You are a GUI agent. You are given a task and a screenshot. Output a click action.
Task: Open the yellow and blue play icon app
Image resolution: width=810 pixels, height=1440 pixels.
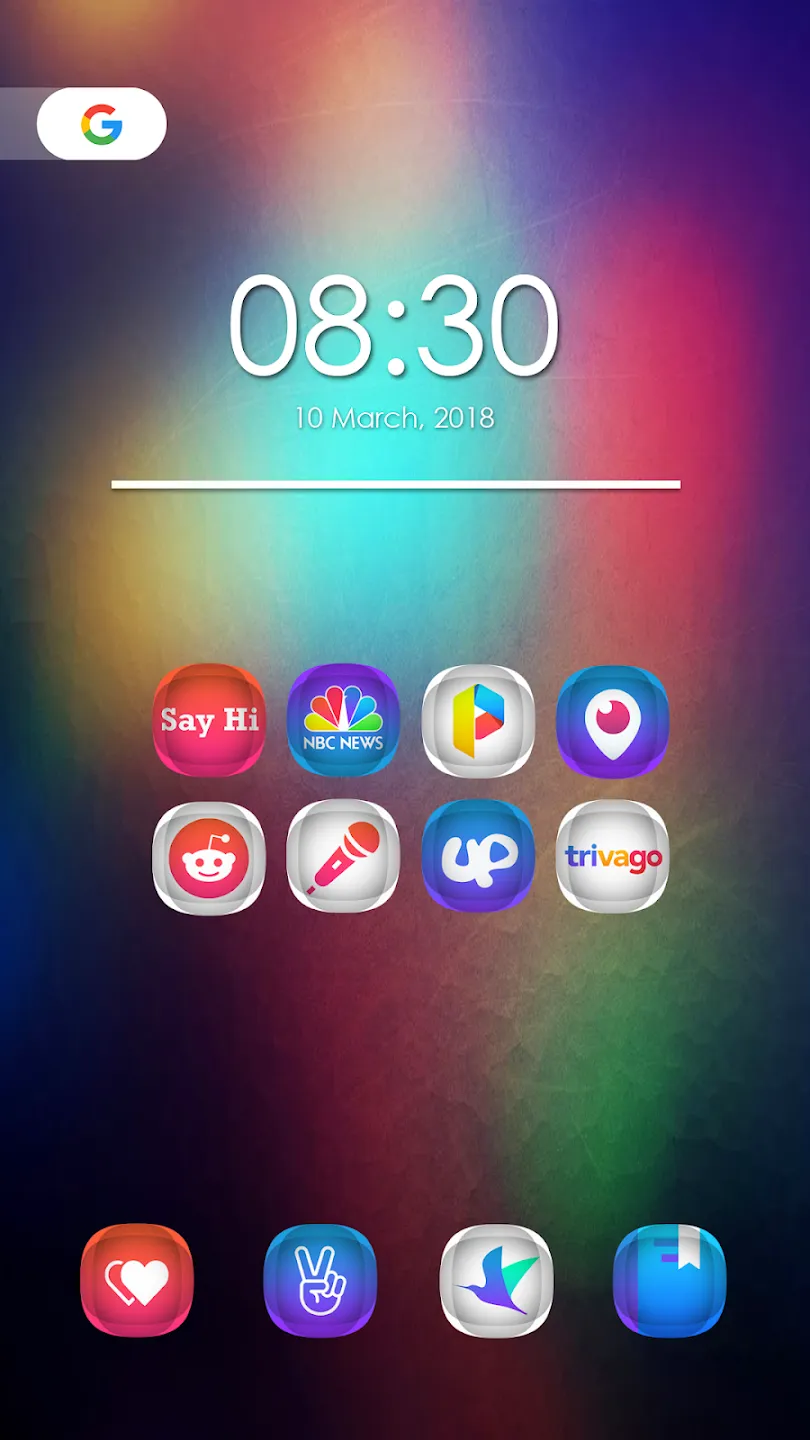coord(478,721)
